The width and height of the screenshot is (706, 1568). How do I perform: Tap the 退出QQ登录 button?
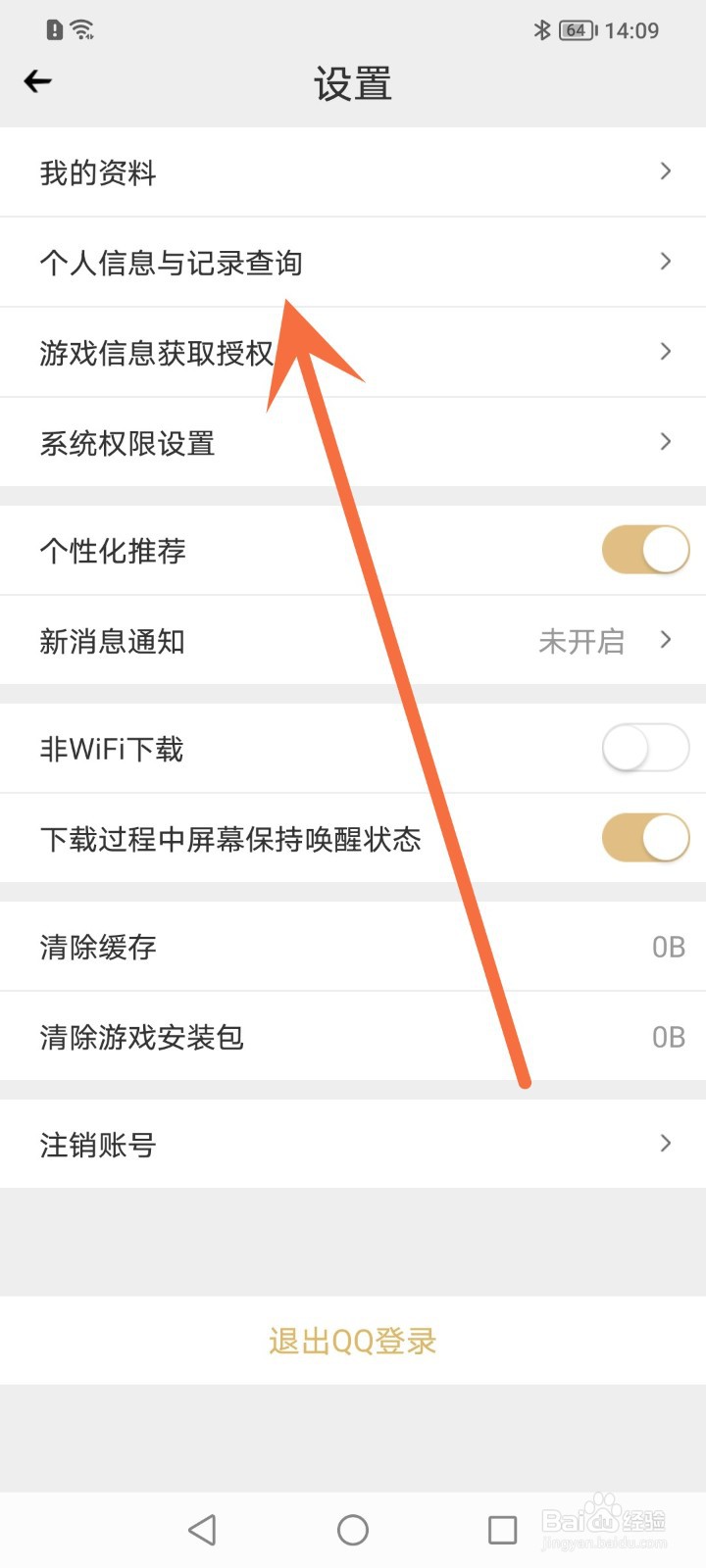coord(352,1342)
